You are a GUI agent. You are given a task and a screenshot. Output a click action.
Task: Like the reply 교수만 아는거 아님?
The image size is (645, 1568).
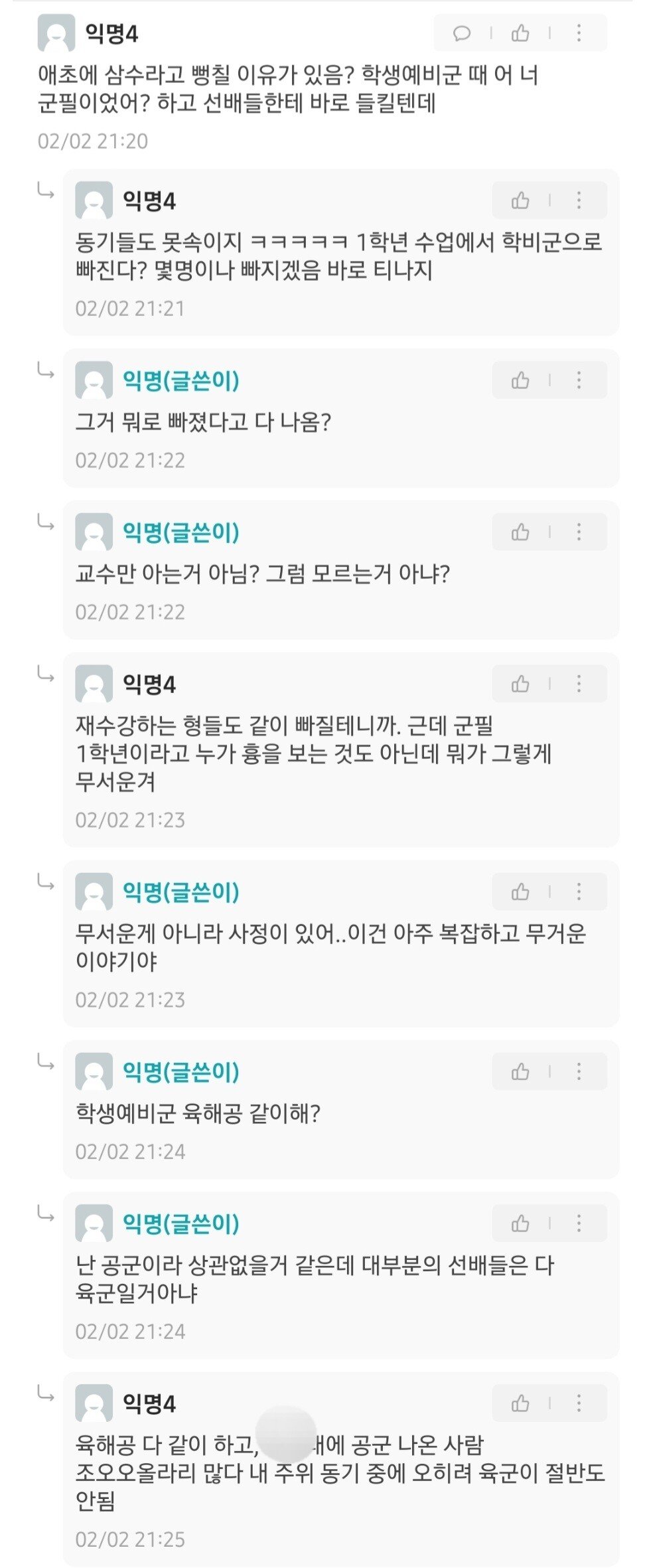(520, 532)
